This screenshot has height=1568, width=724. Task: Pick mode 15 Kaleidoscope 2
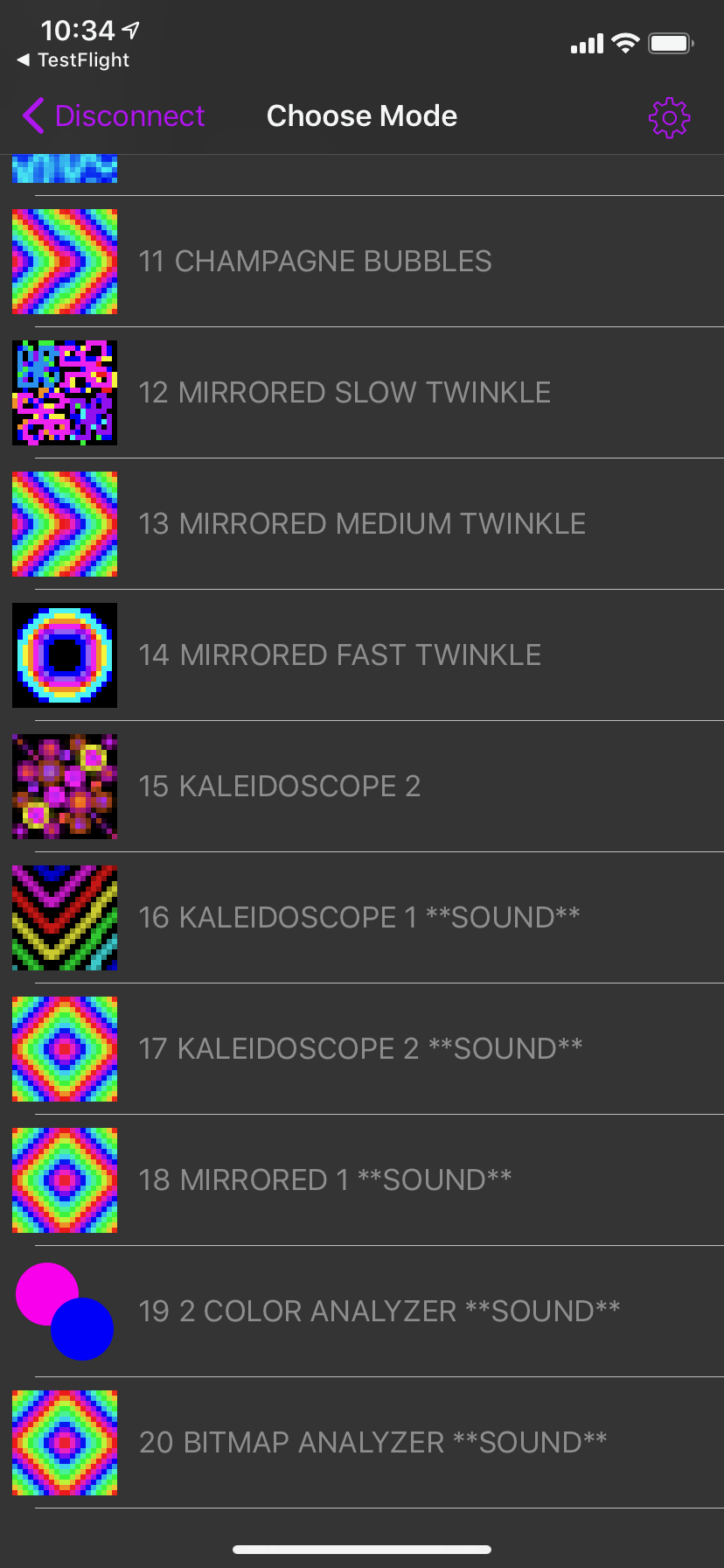[362, 787]
